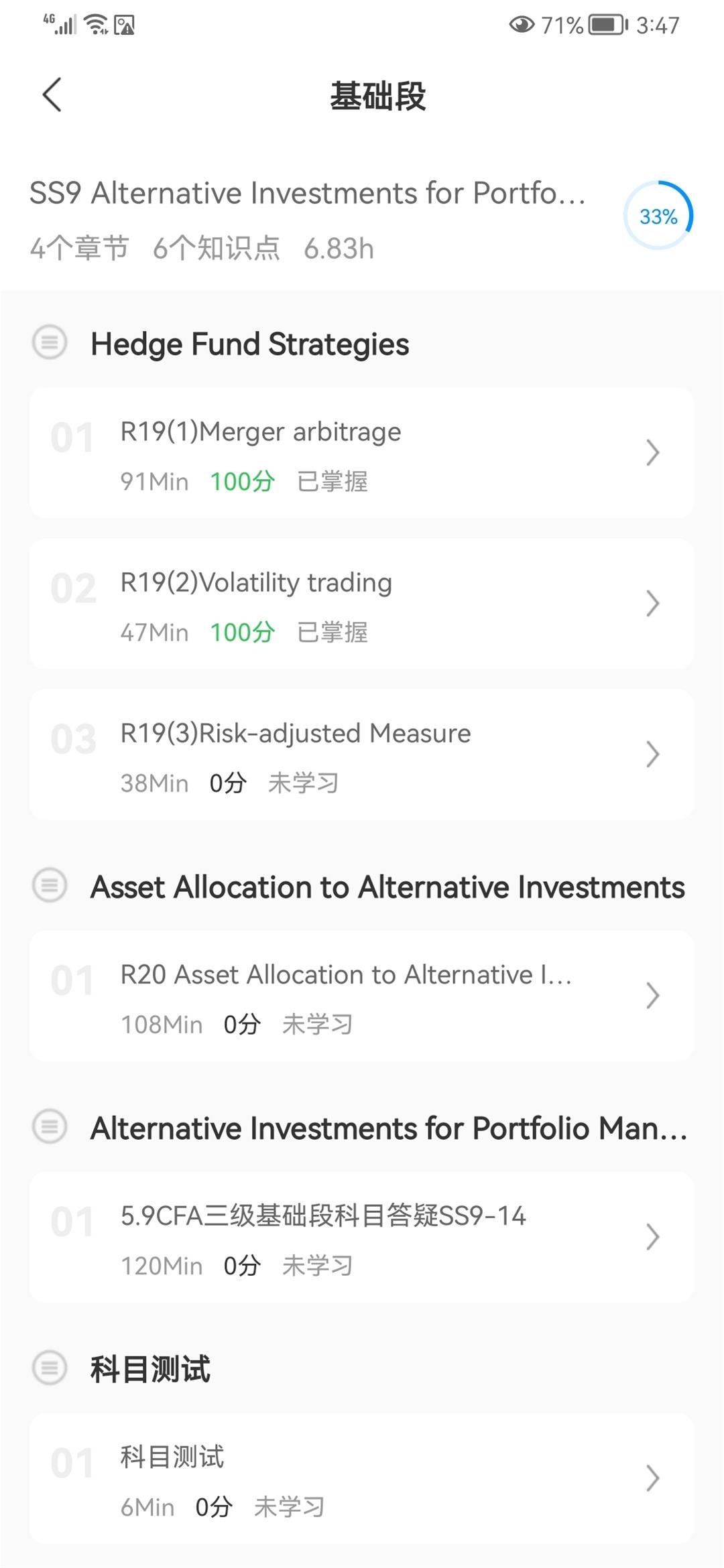Image resolution: width=724 pixels, height=1568 pixels.
Task: Open R19(3)Risk-adjusted Measure lesson
Action: click(x=361, y=755)
